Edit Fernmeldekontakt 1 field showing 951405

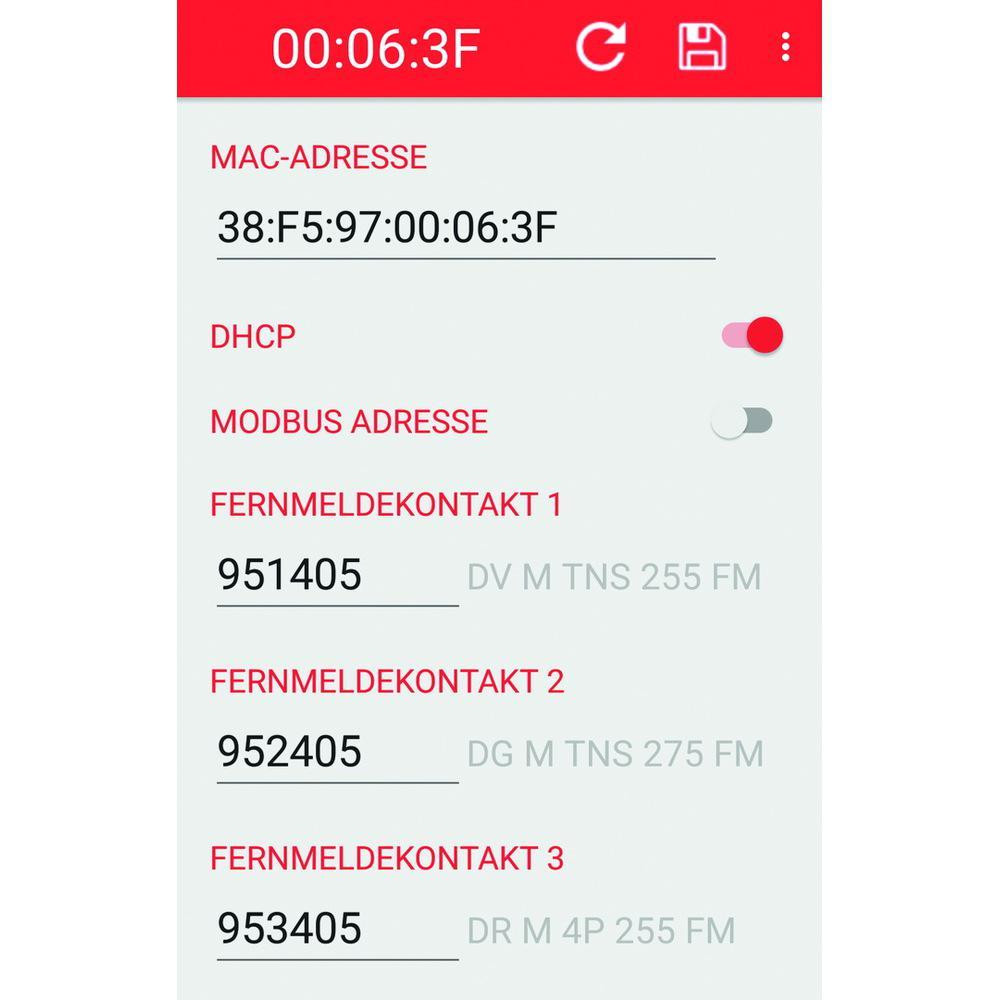pyautogui.click(x=337, y=576)
